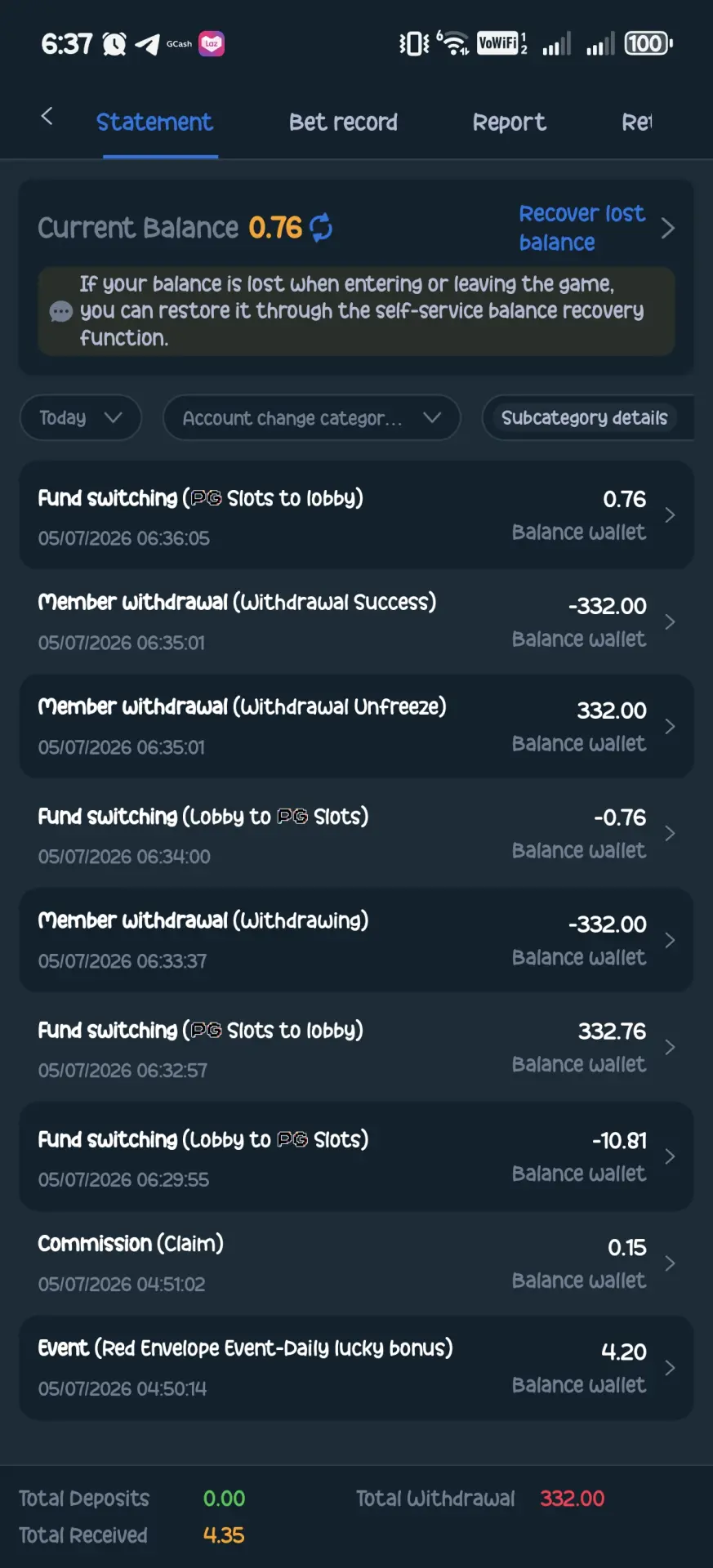This screenshot has width=713, height=1568.
Task: Open the Account change category dropdown
Action: 311,418
